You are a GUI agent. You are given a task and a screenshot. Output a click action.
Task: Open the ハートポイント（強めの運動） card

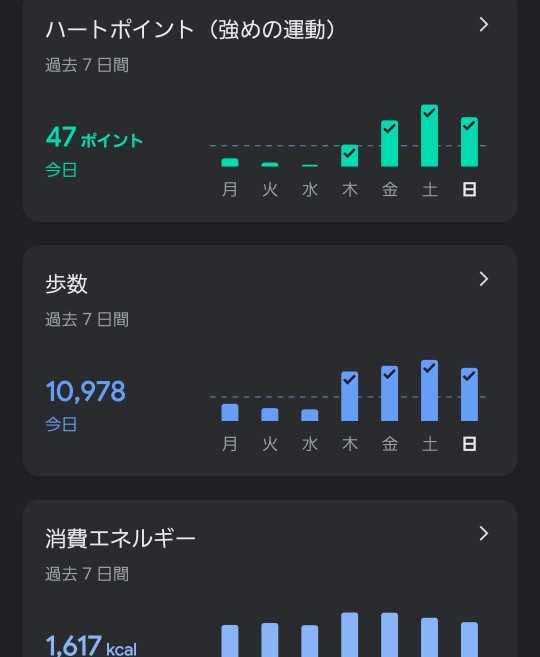pos(269,110)
